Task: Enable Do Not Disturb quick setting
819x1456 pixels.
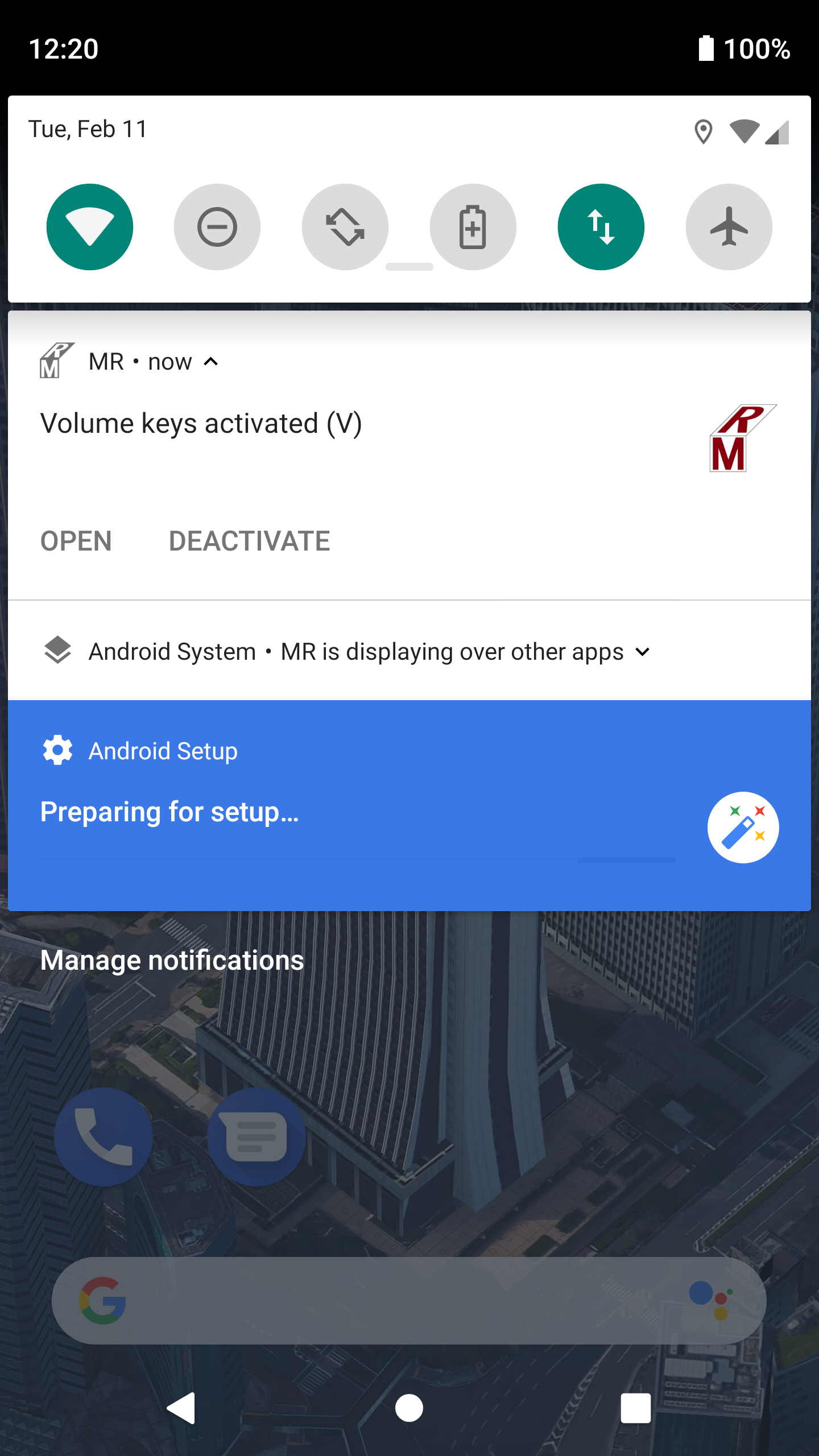Action: 217,227
